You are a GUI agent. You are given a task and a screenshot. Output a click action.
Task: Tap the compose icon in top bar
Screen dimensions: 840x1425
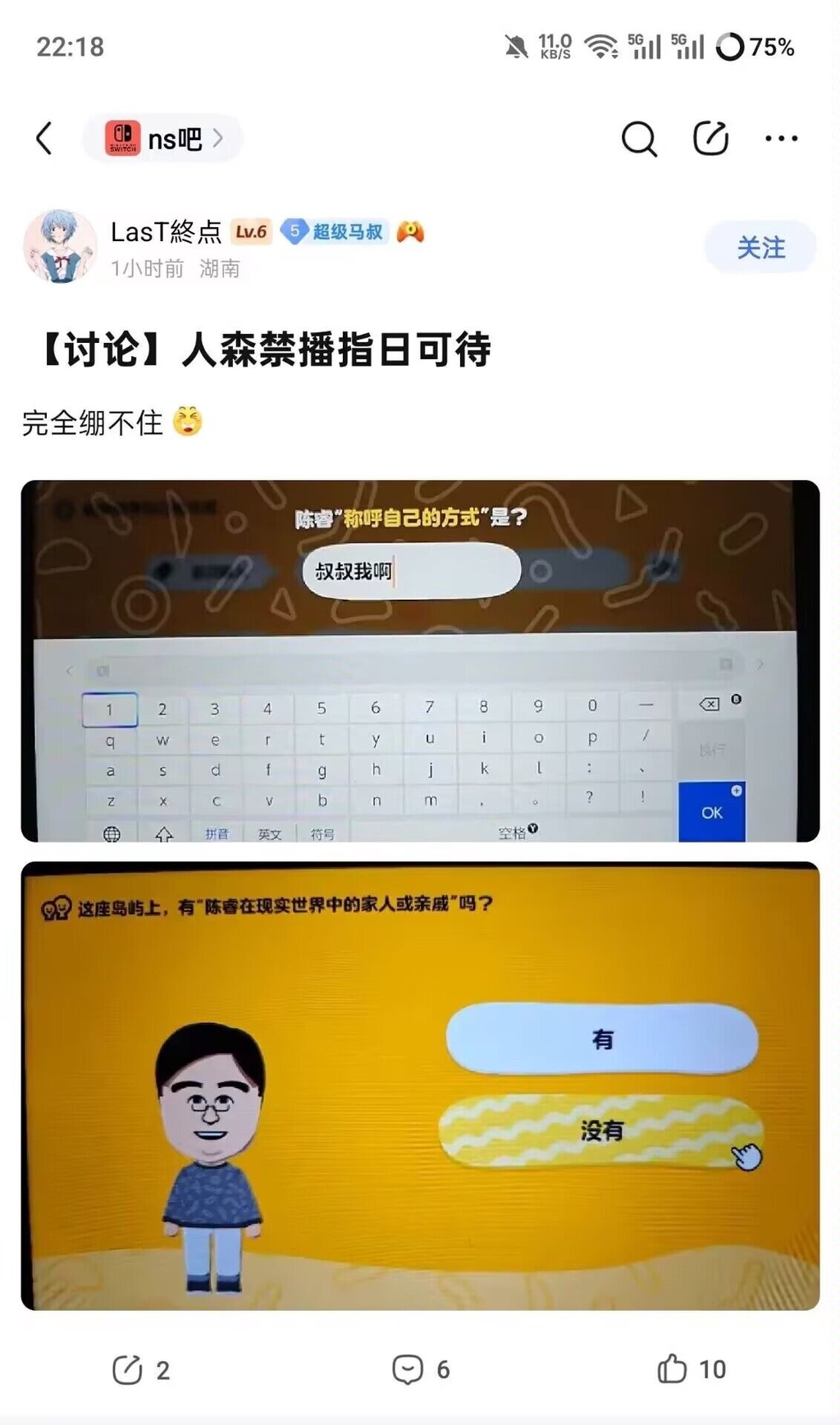pyautogui.click(x=710, y=138)
